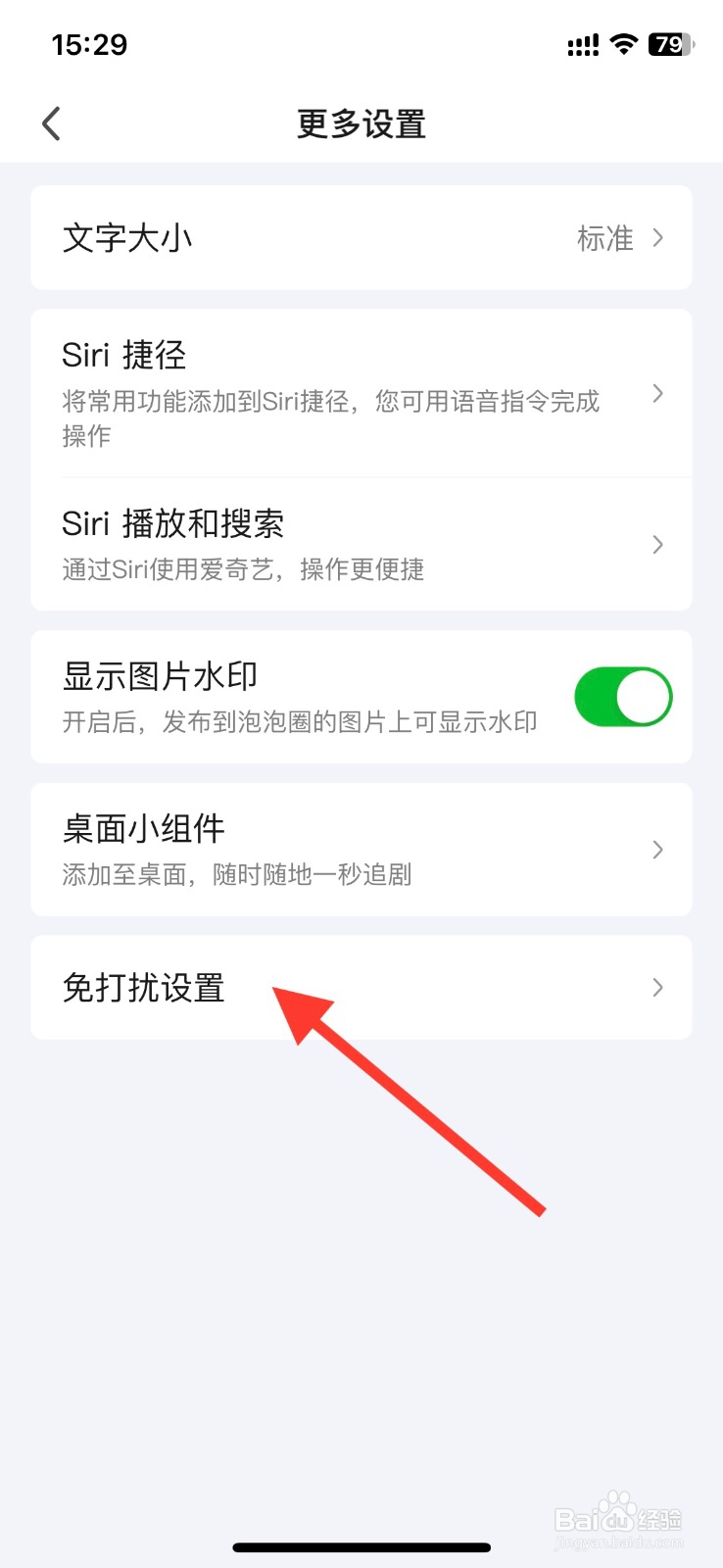The height and width of the screenshot is (1568, 723).
Task: Select the 更多设置 title header
Action: [x=360, y=123]
